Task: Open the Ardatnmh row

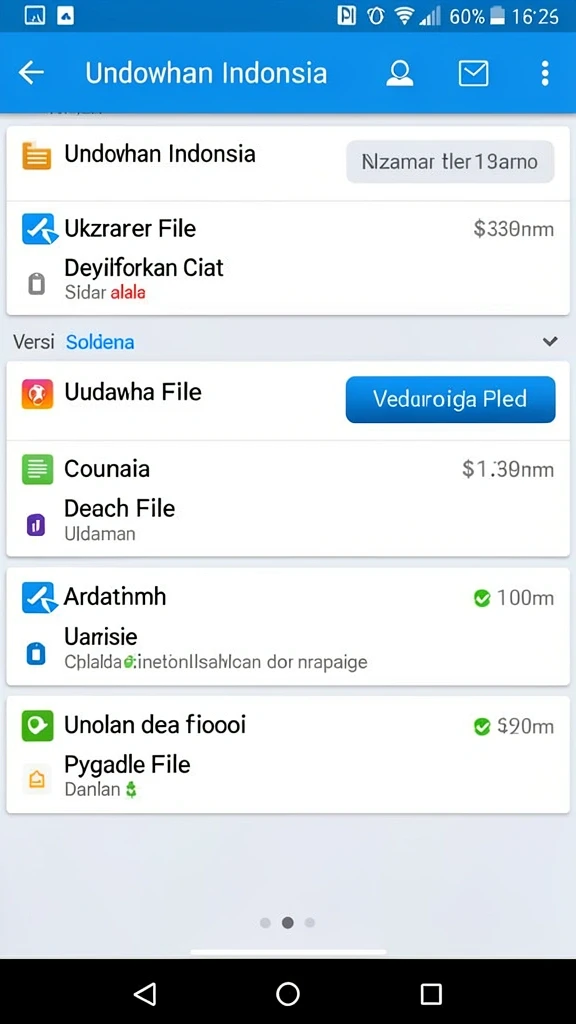Action: pyautogui.click(x=288, y=597)
